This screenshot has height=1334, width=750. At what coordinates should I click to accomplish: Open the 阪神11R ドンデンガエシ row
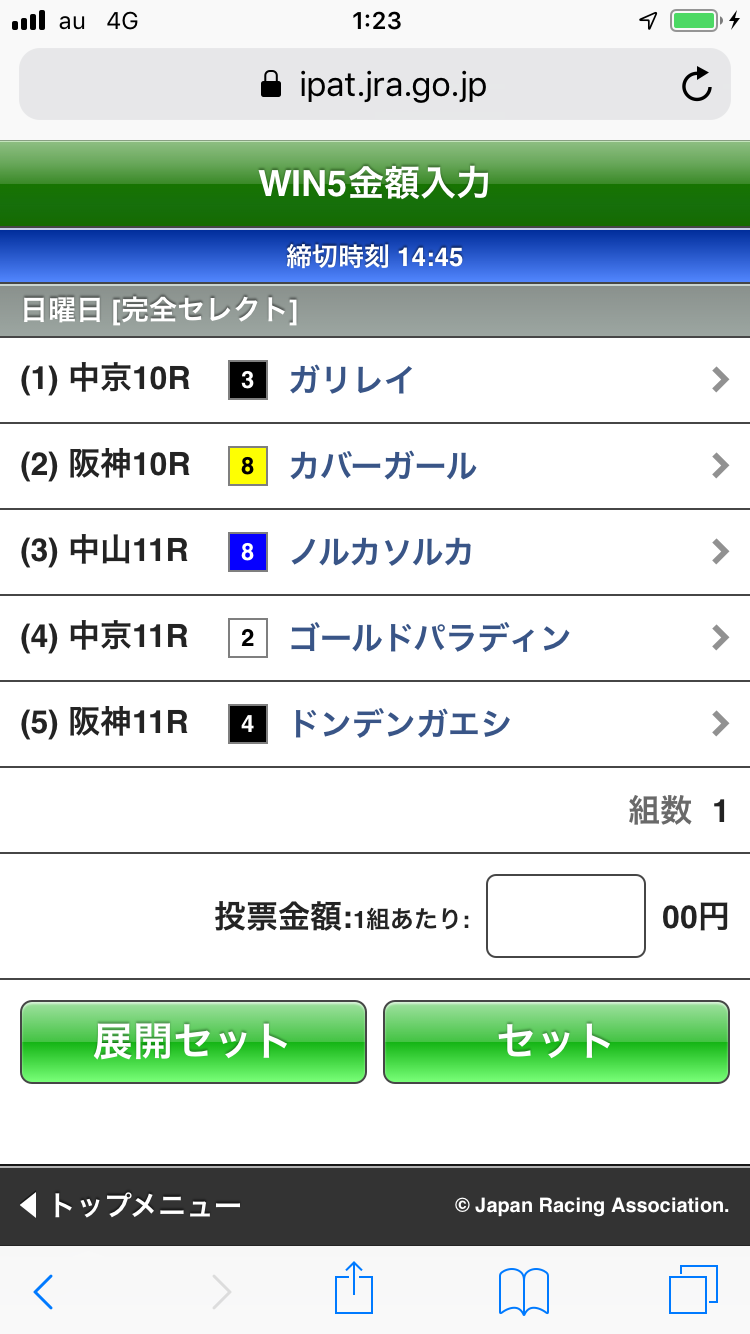coord(375,724)
